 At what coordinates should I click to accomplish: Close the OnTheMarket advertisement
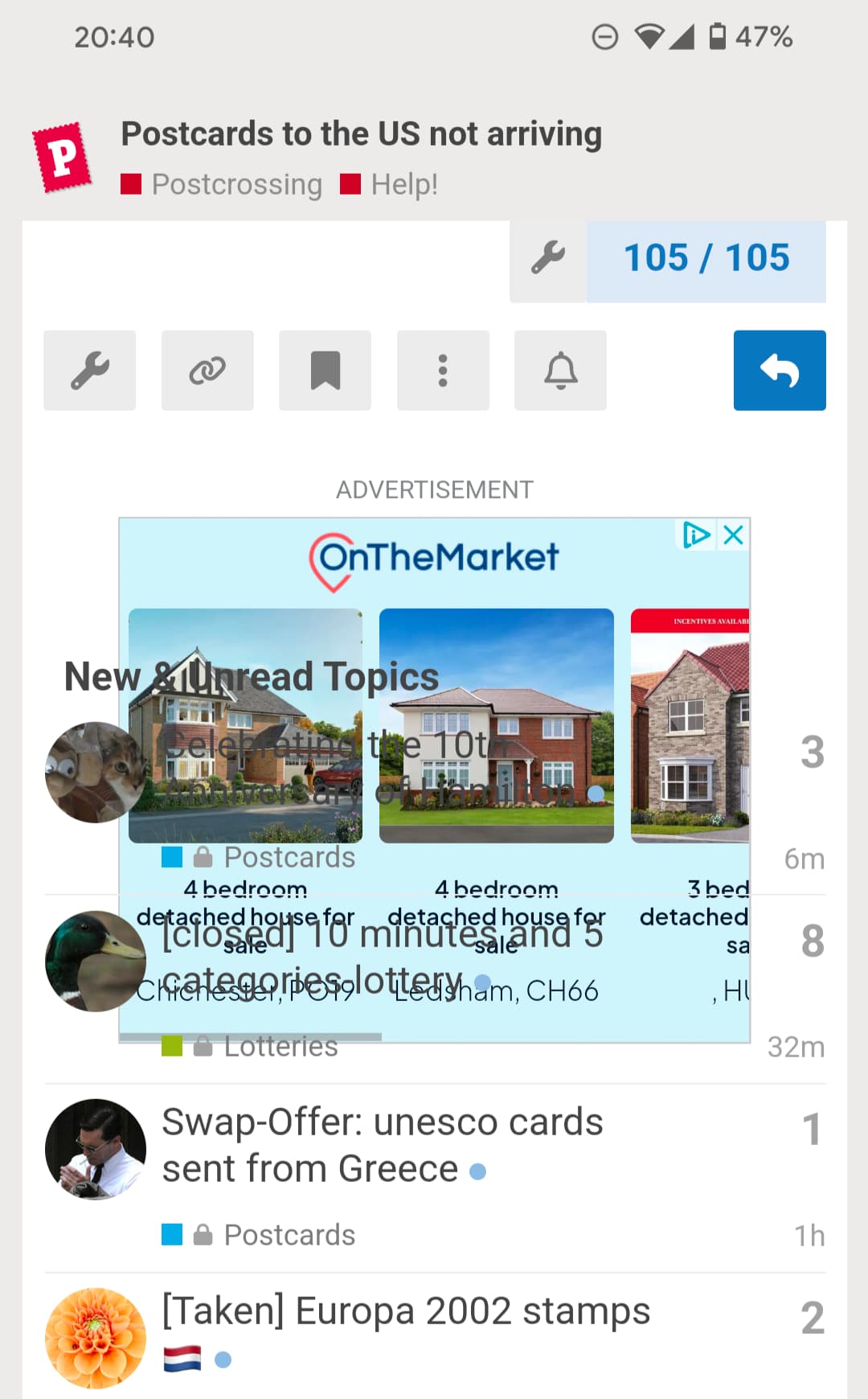[733, 535]
